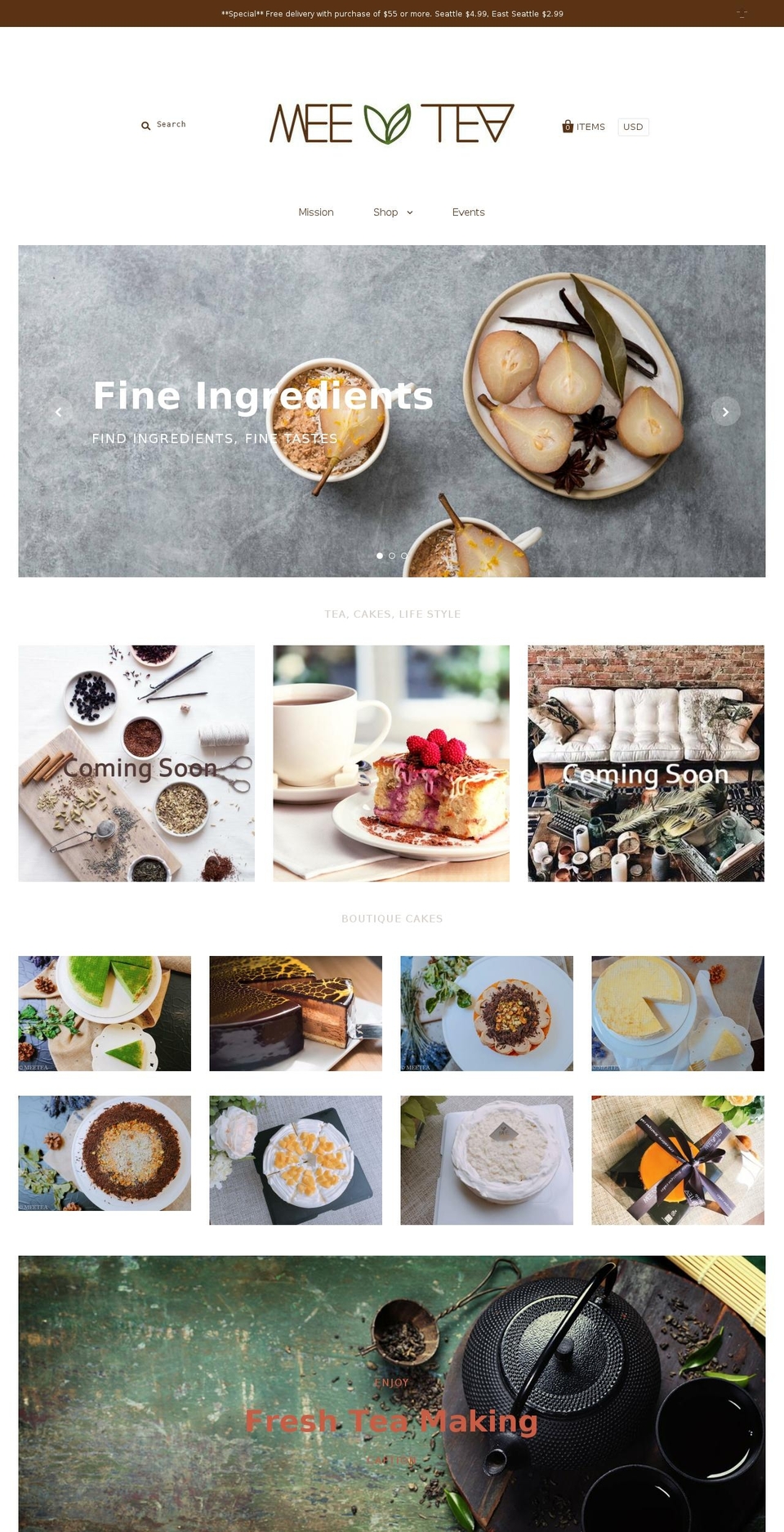The width and height of the screenshot is (784, 1532).
Task: Select the third carousel slide dot
Action: (x=403, y=555)
